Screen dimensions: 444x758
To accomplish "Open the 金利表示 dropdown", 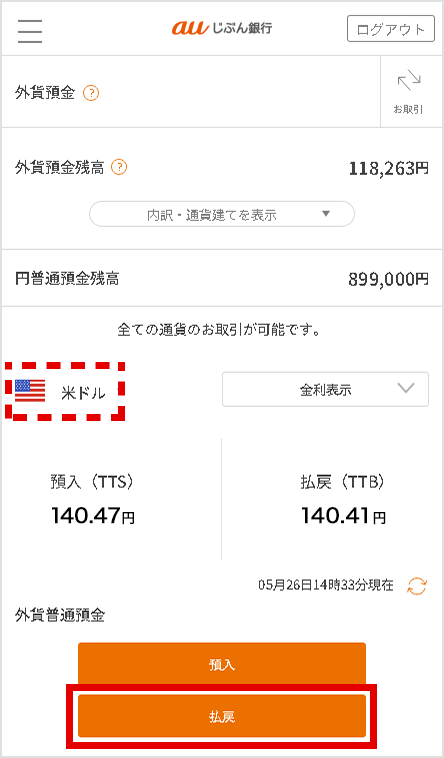I will click(x=325, y=389).
